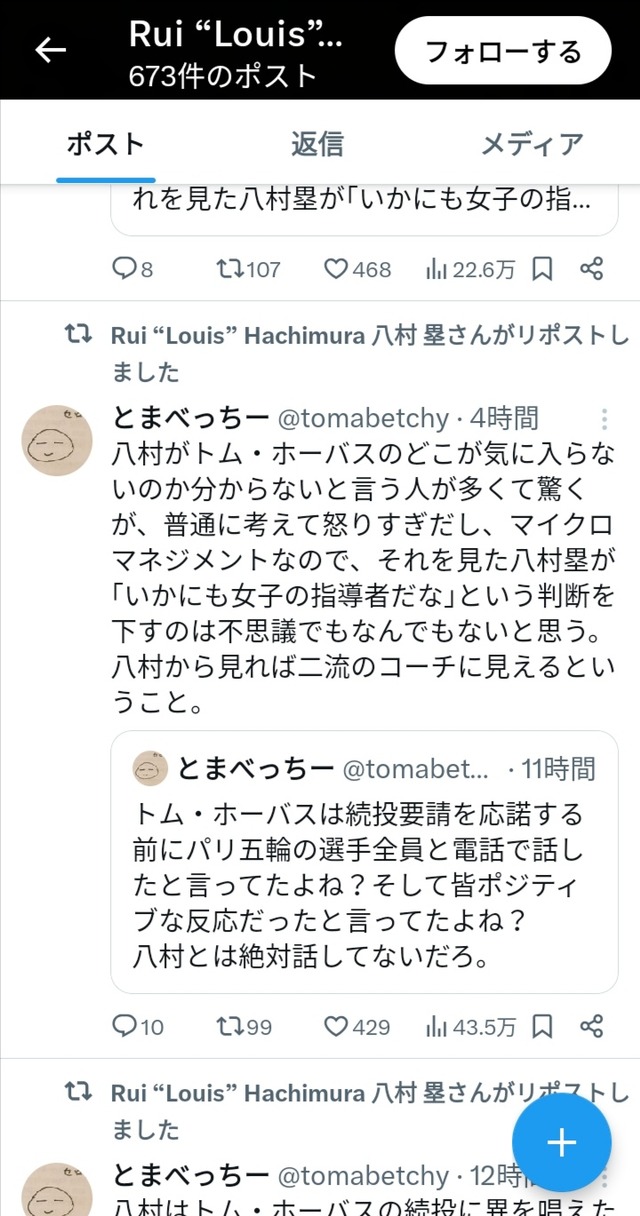This screenshot has width=640, height=1216.
Task: Switch to the 返信 tab
Action: click(317, 144)
